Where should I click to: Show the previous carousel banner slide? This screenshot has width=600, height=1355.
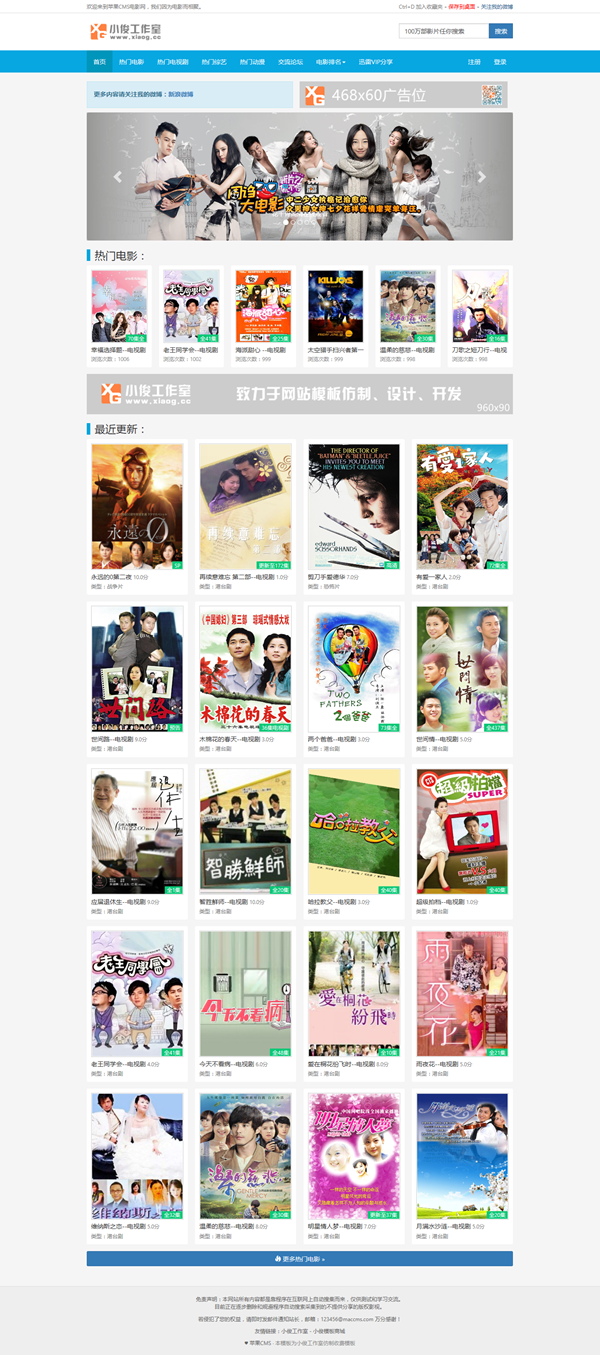click(118, 177)
